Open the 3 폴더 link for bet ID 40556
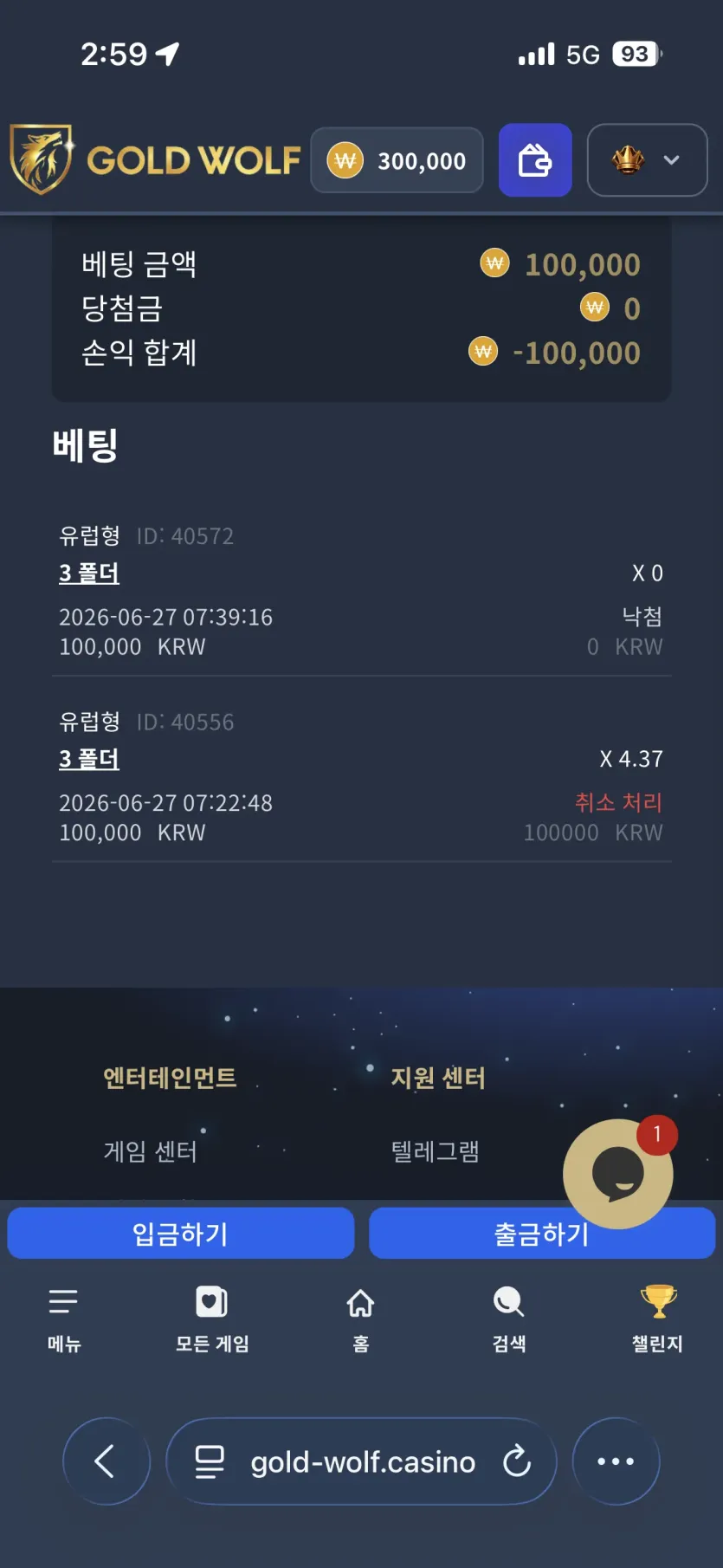 (x=89, y=759)
